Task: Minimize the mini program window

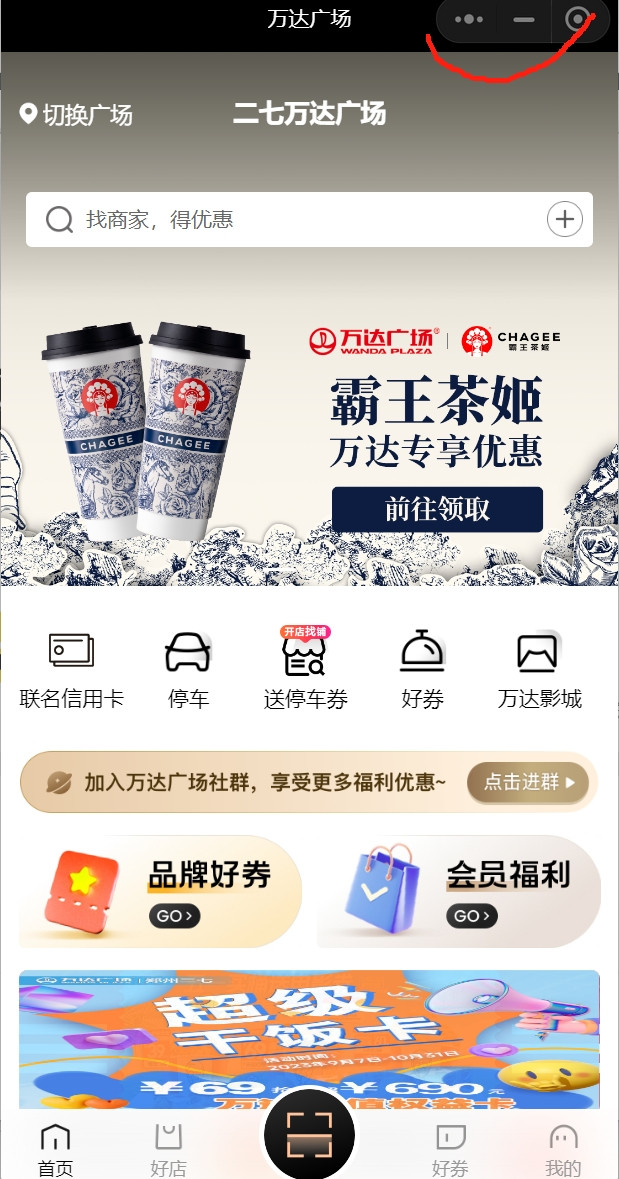Action: (523, 20)
